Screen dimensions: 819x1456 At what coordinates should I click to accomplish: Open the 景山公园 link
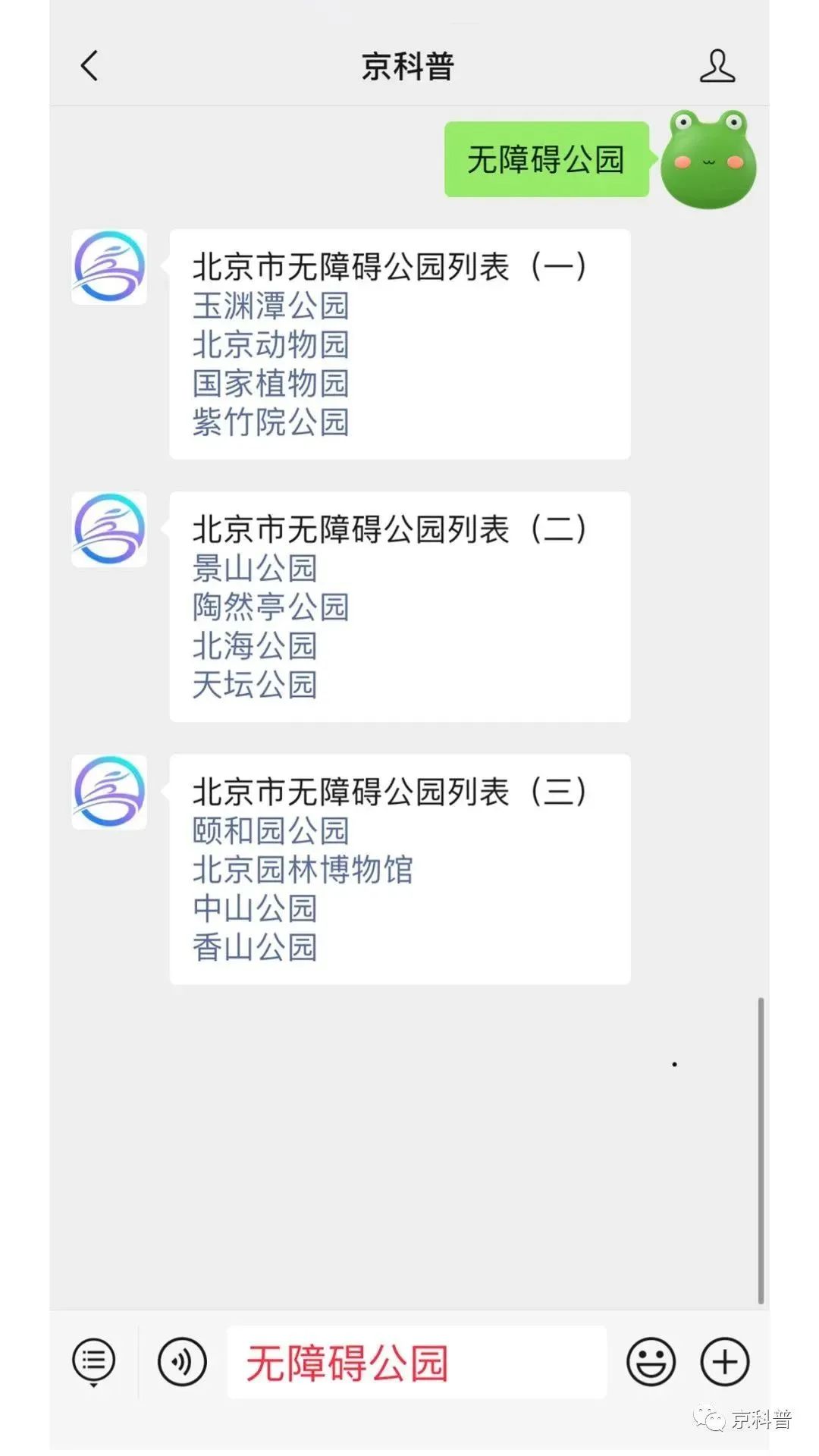coord(255,568)
